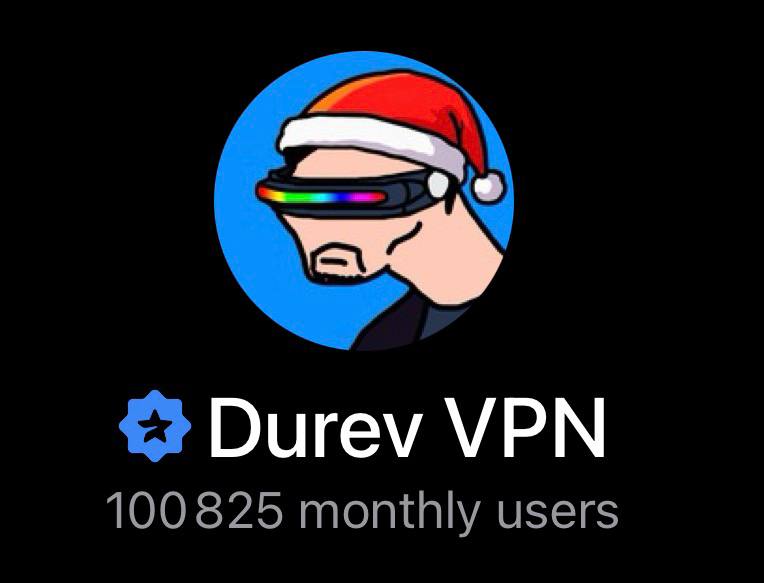Open the Durev VPN profile photo
764x583 pixels.
[x=364, y=200]
